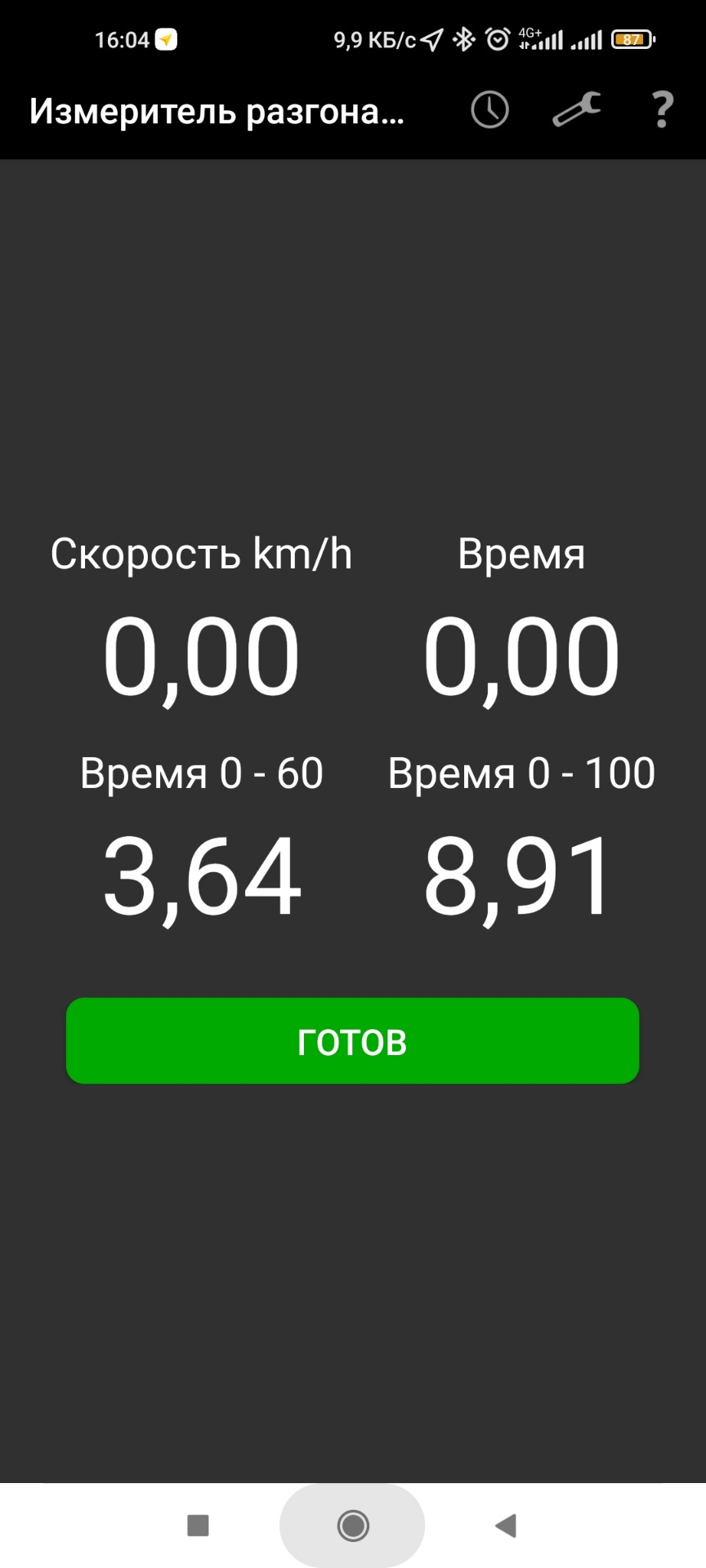Open settings via the wrench icon
Image resolution: width=706 pixels, height=1568 pixels.
click(x=576, y=110)
